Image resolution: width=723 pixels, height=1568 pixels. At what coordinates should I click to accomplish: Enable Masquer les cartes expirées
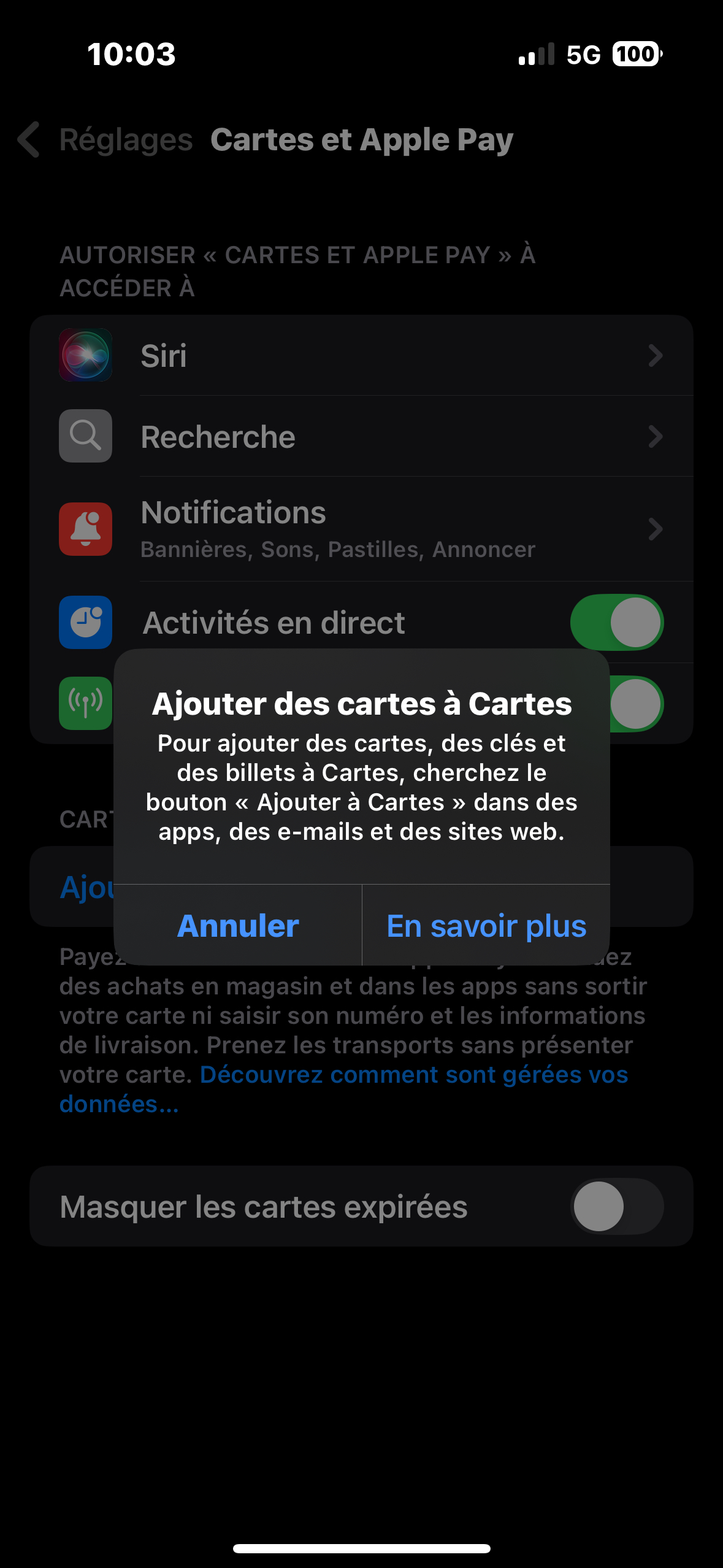coord(616,1206)
